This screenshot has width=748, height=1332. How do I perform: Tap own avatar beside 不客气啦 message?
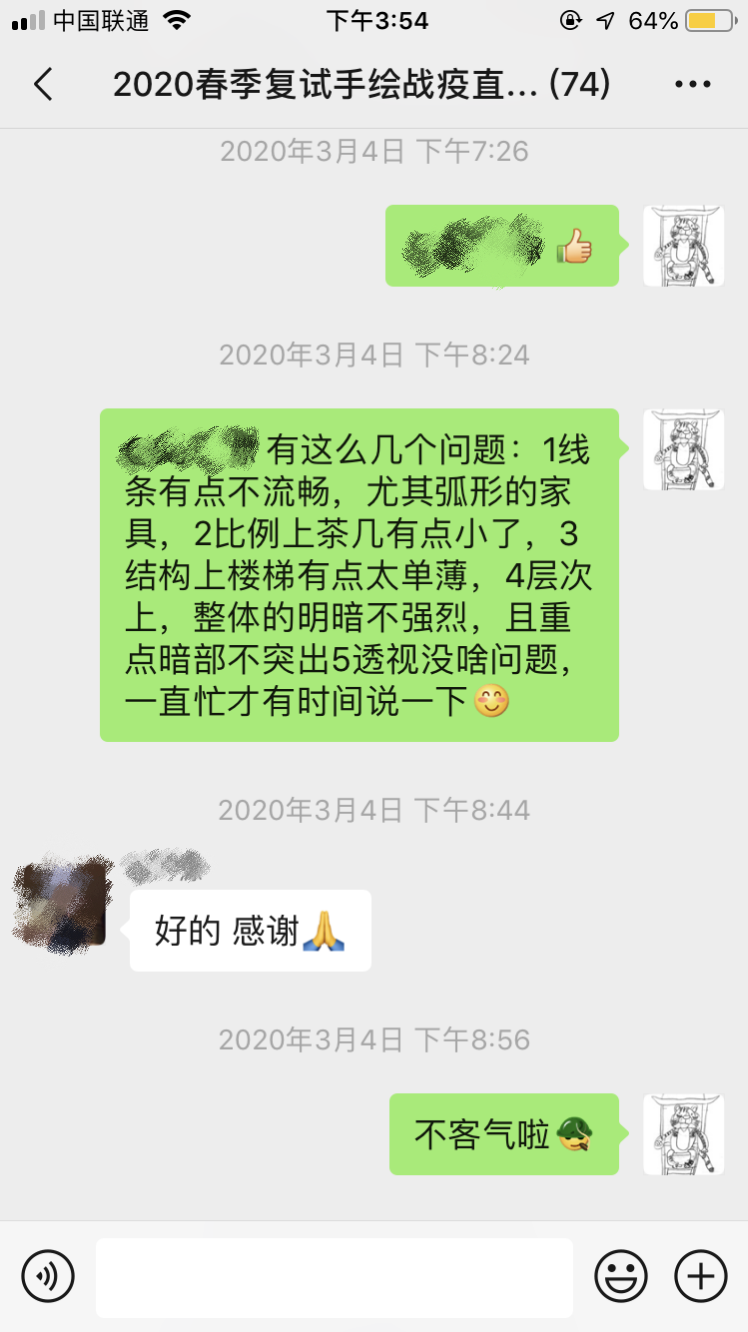pos(683,1134)
